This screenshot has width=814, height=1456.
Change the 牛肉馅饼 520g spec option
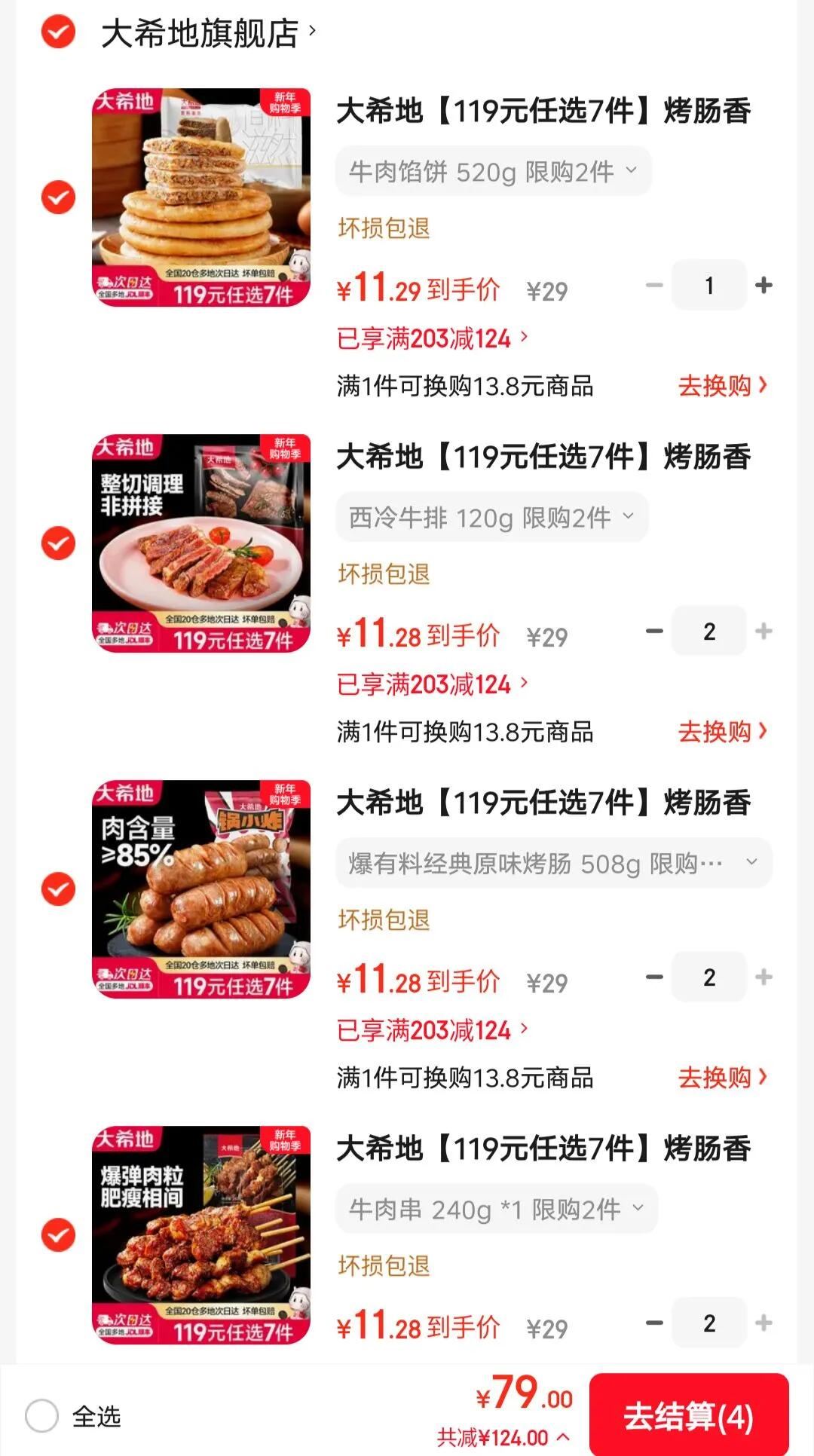[x=493, y=172]
